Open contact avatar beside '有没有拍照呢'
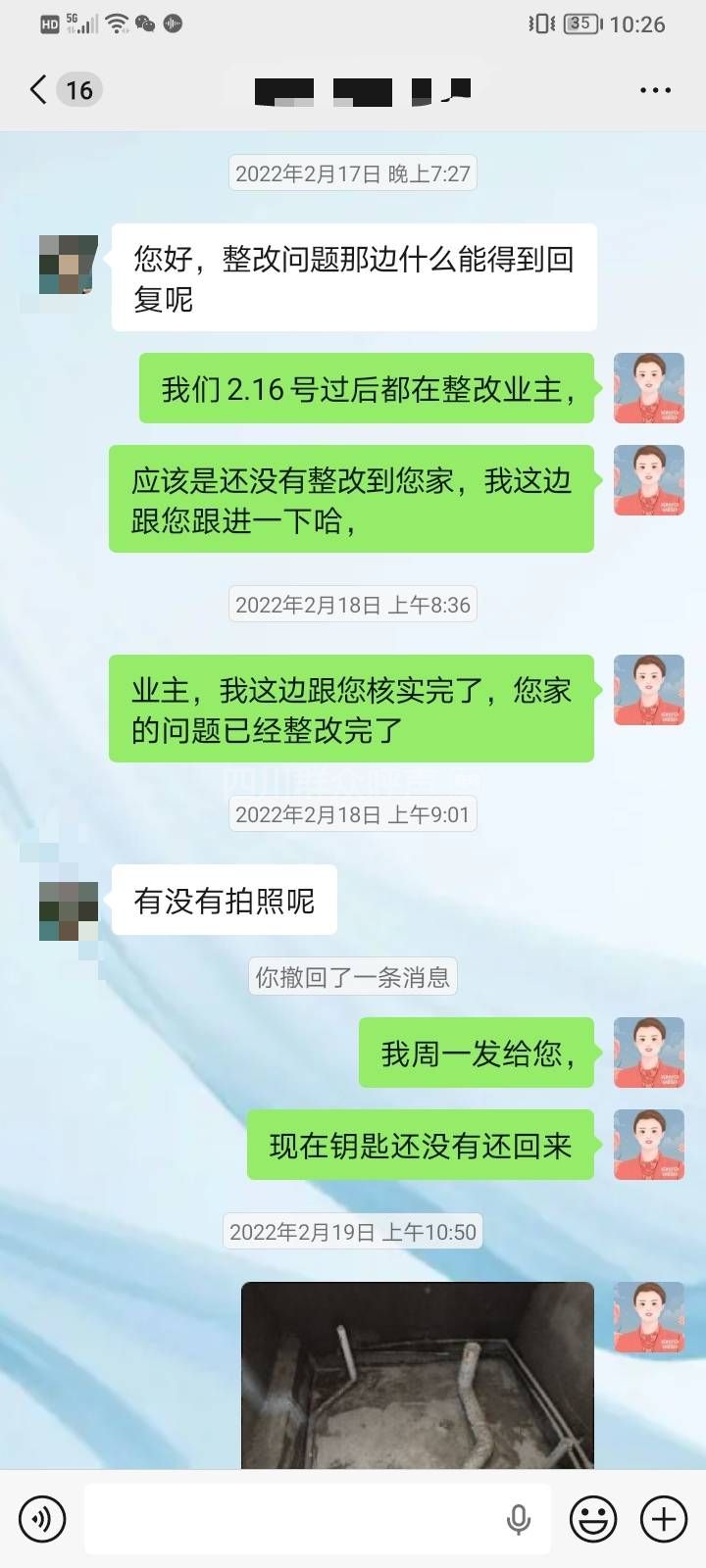This screenshot has height=1568, width=706. [x=69, y=909]
